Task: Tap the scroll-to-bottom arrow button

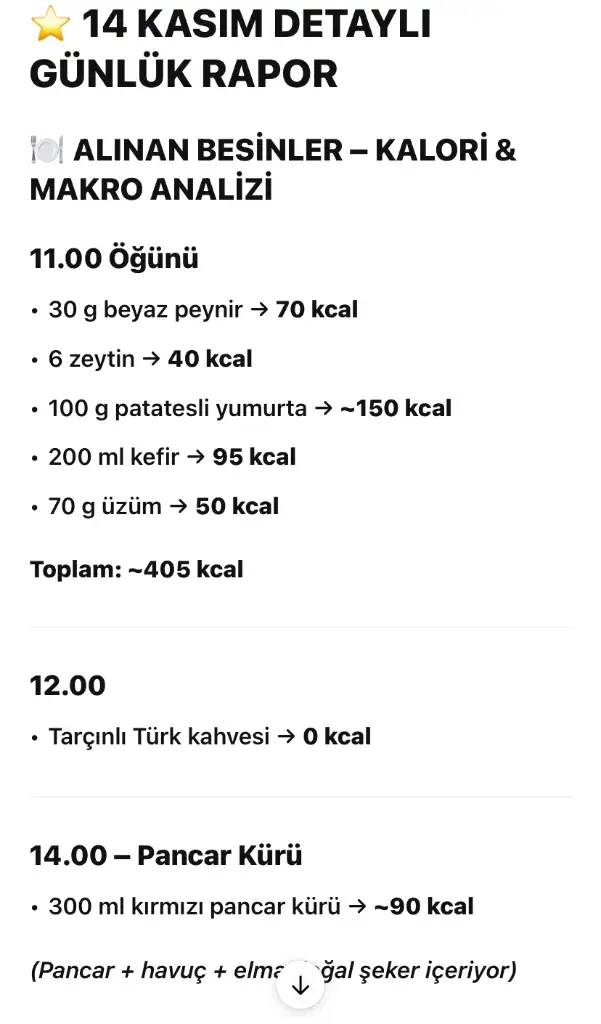Action: click(x=300, y=986)
